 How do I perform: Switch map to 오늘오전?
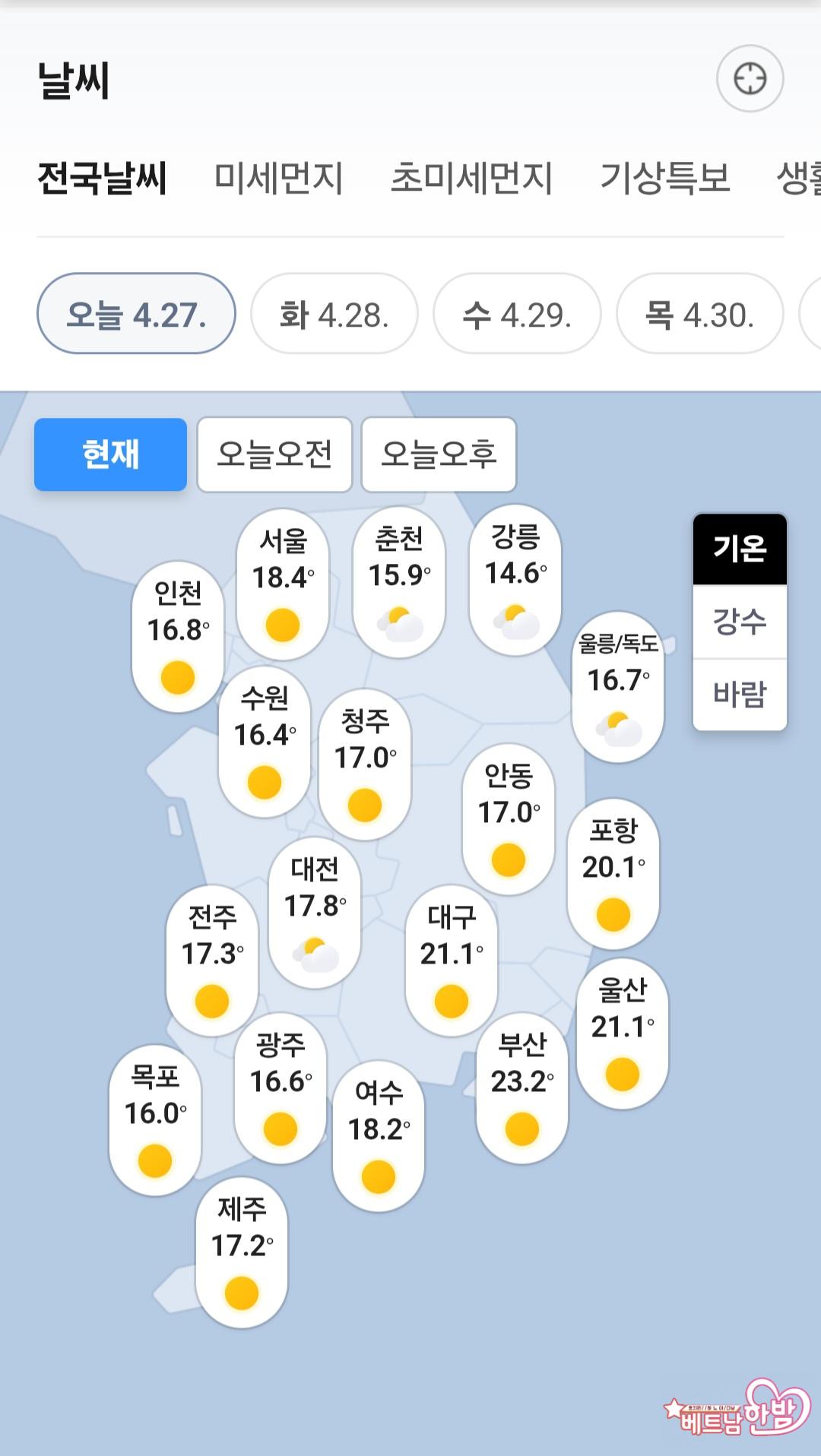pos(274,454)
